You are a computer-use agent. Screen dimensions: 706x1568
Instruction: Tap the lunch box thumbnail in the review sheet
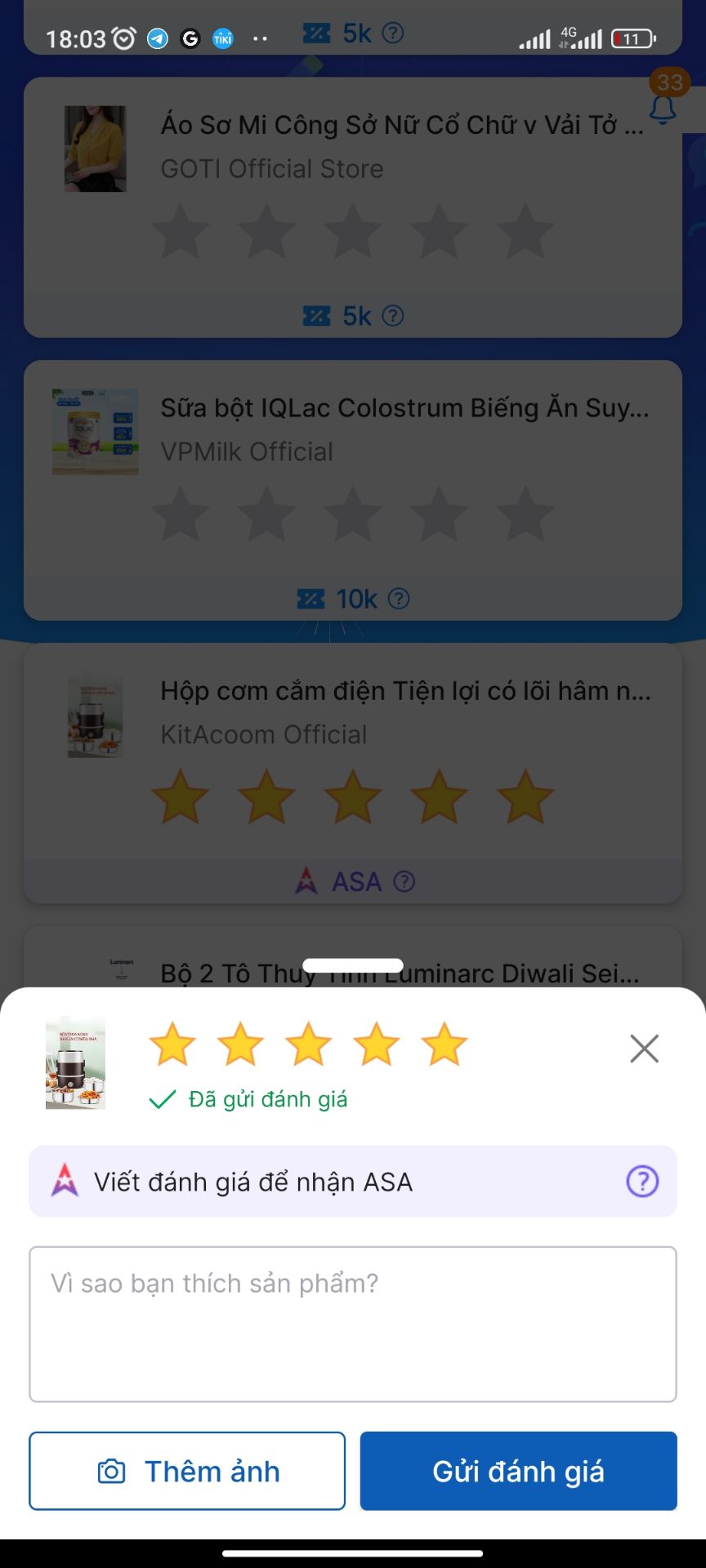click(76, 1062)
